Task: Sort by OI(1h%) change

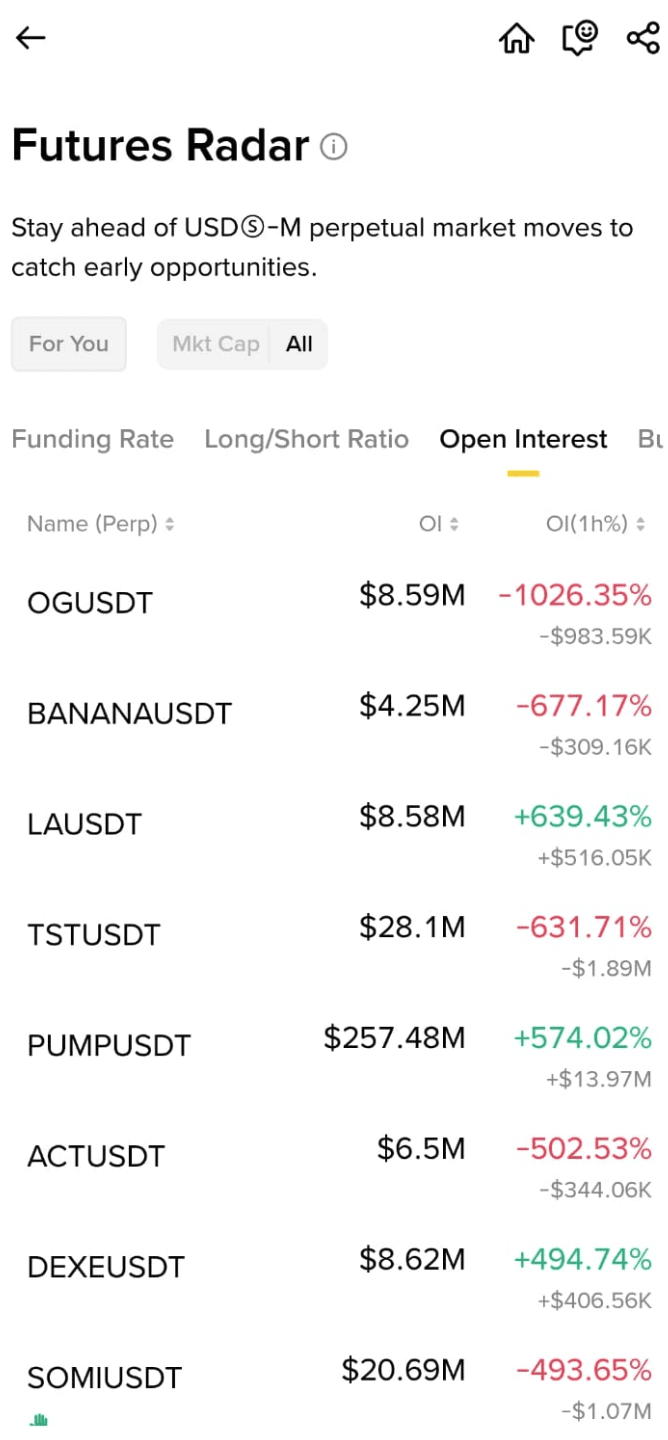Action: [595, 524]
